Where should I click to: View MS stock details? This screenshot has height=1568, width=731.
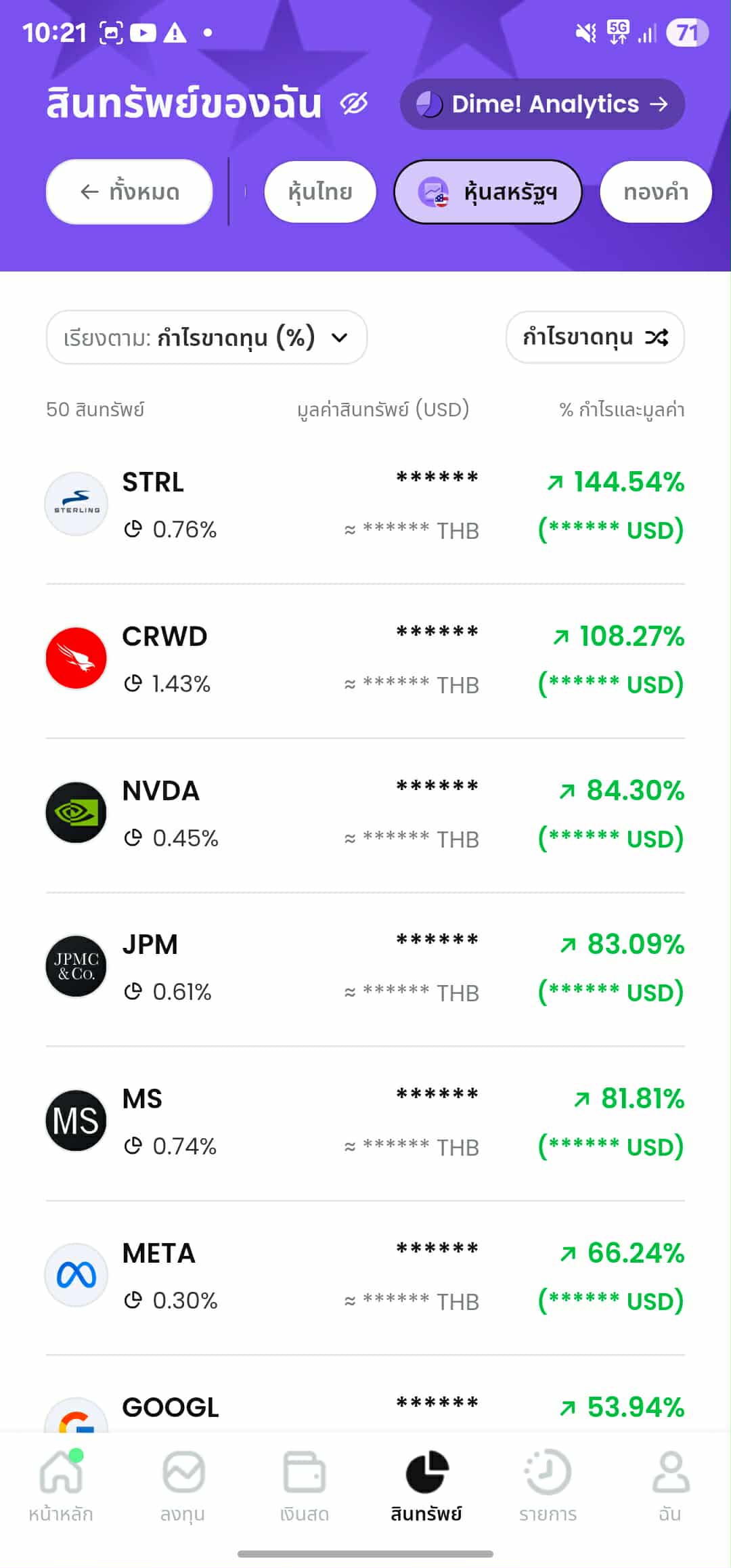(x=365, y=1122)
